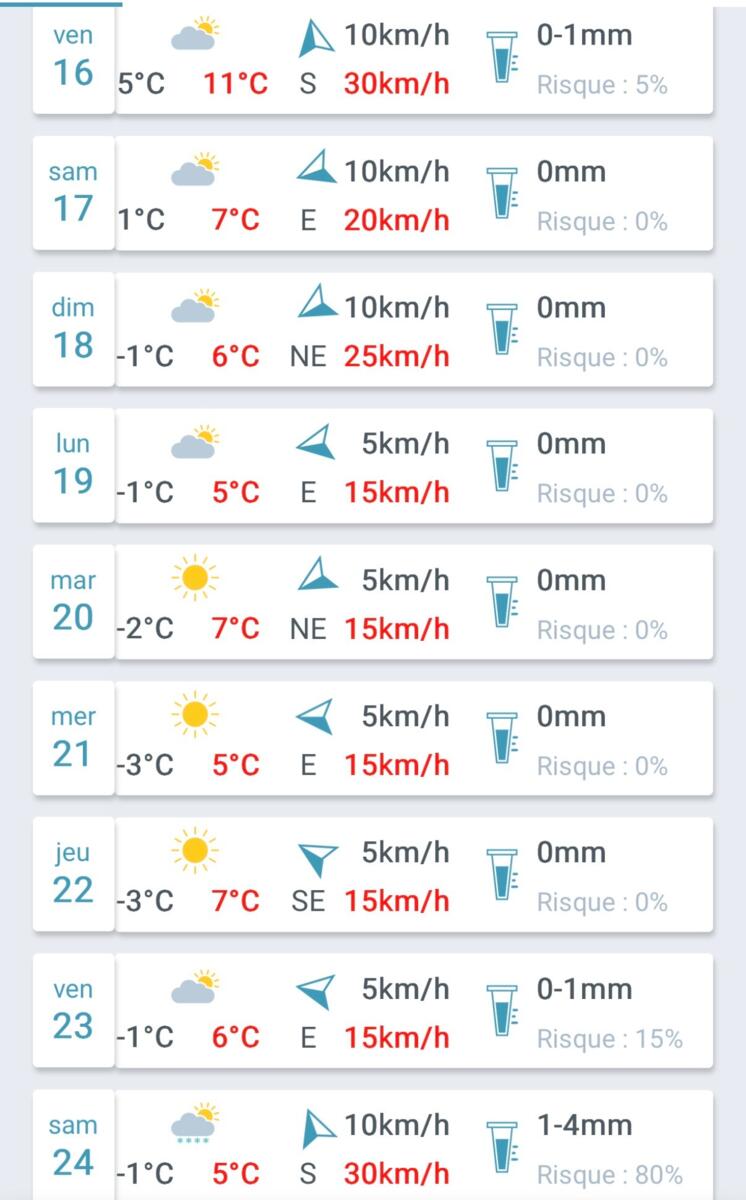Open sam 24 forecast with 80% risk
Screen dimensions: 746x1200
point(372,1148)
